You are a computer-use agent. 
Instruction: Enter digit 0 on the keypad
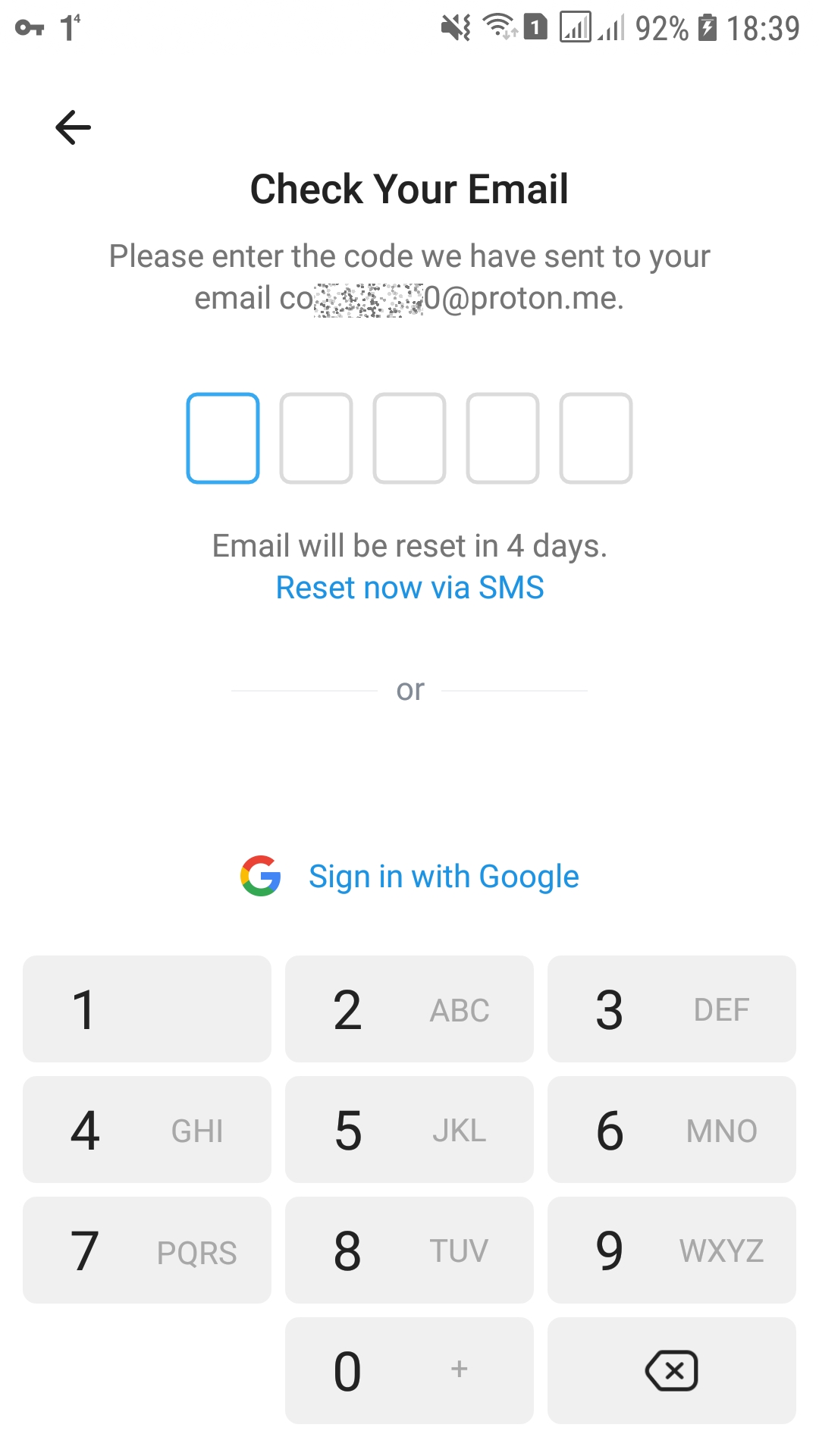click(x=409, y=1371)
